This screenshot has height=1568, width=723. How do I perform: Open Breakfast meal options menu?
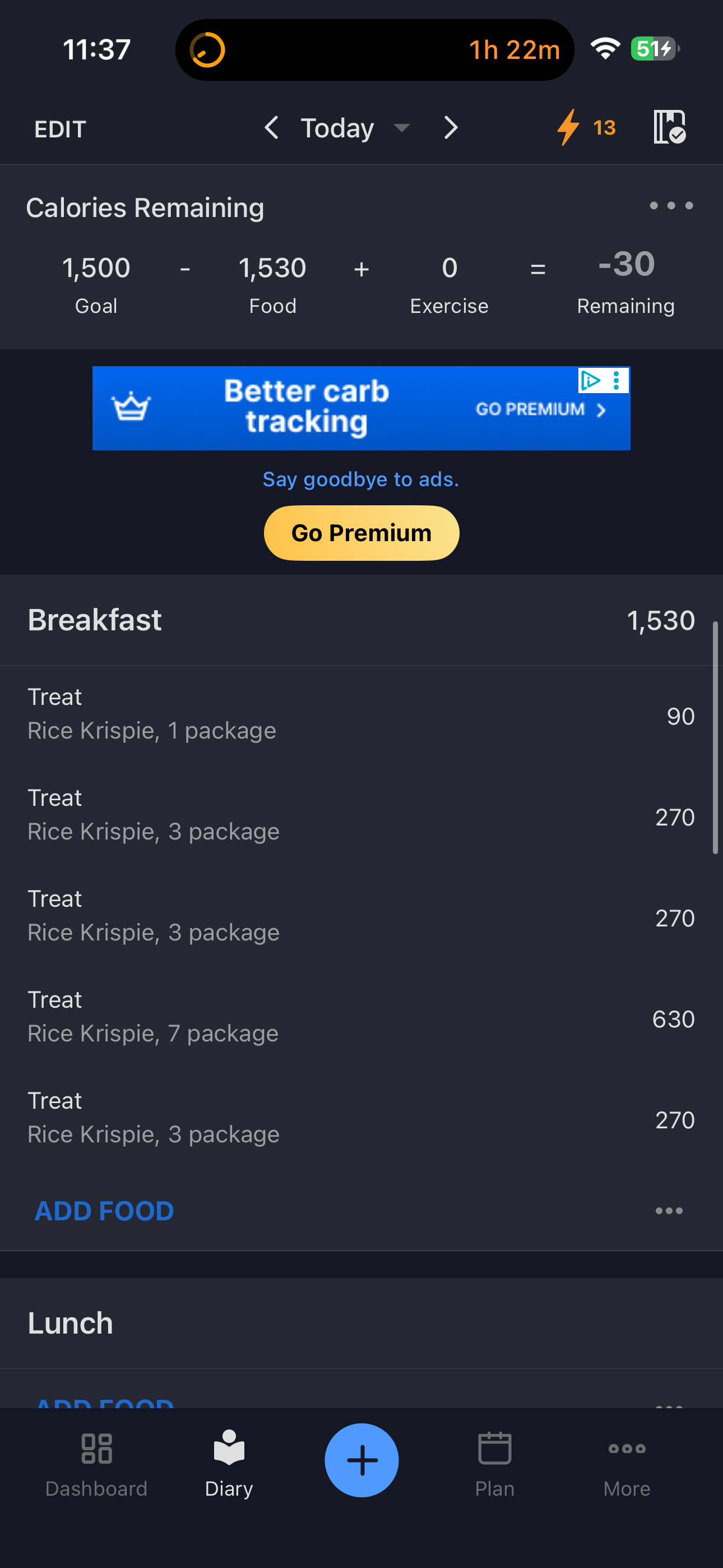pos(669,1211)
